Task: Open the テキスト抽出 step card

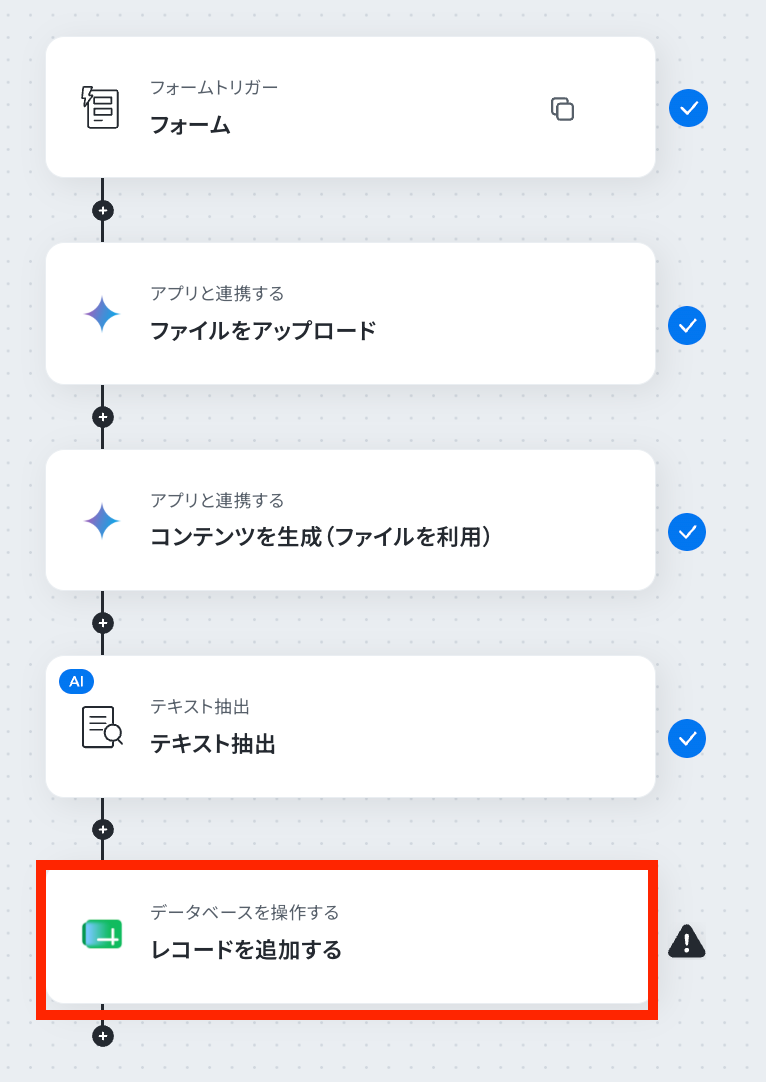Action: tap(350, 727)
